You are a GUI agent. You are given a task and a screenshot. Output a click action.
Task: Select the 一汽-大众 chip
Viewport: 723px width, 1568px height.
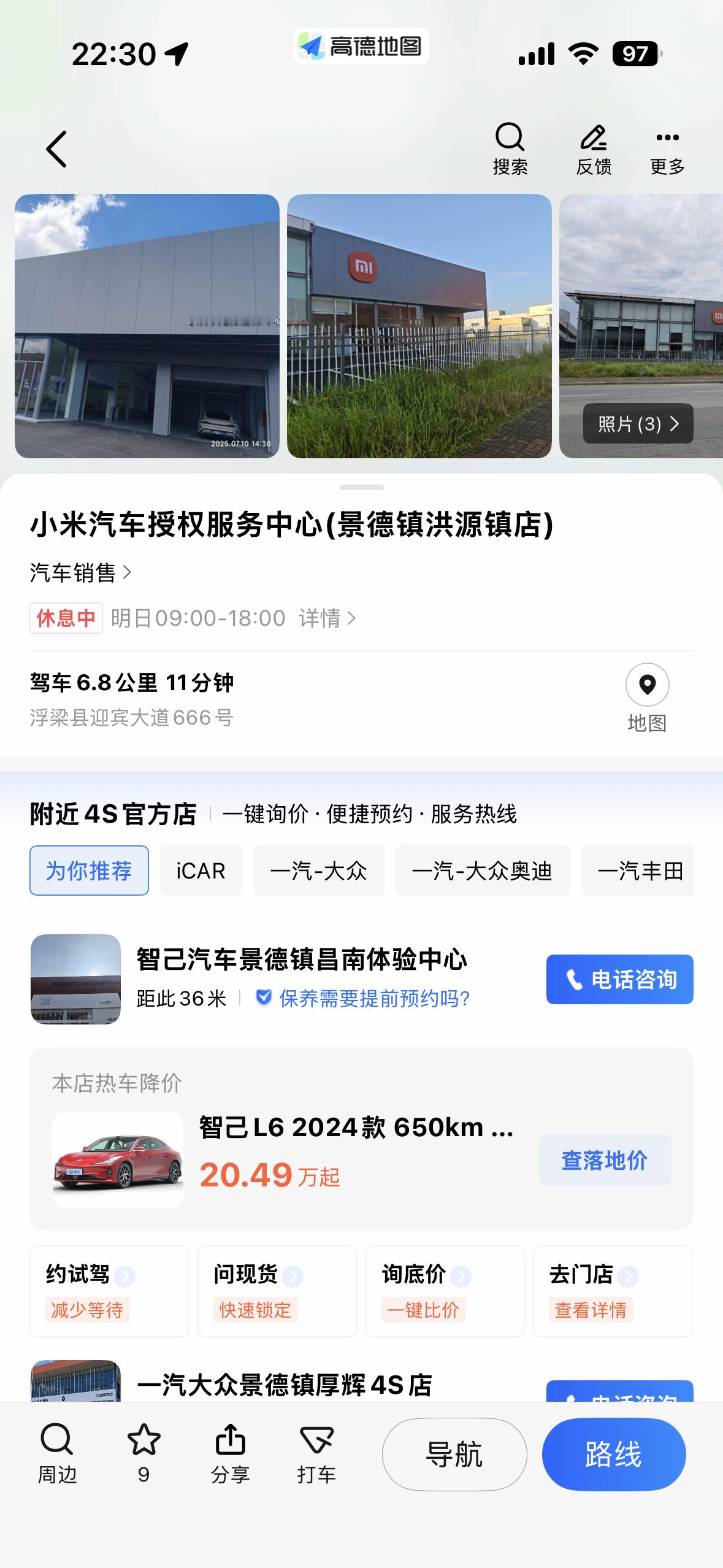(x=319, y=870)
